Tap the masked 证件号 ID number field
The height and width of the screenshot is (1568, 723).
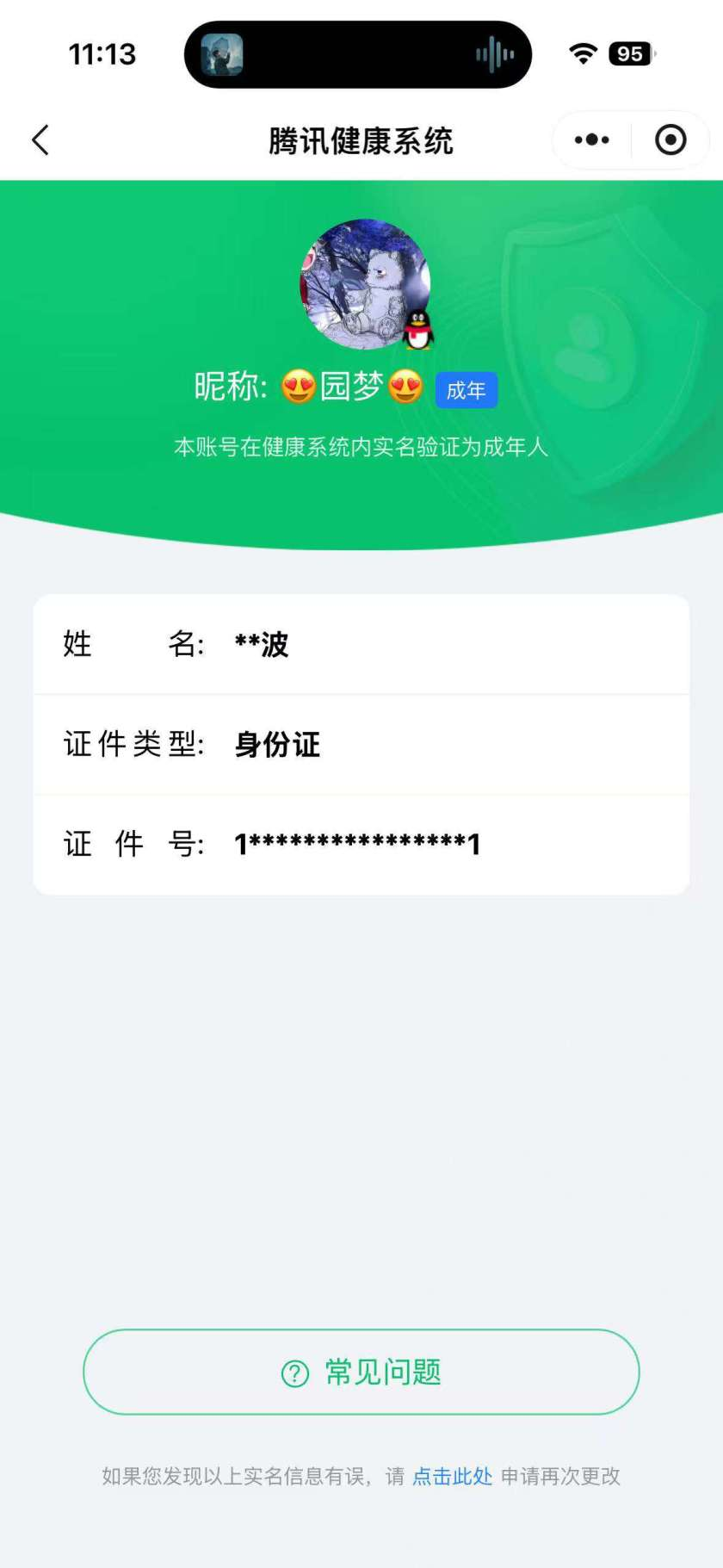point(361,846)
